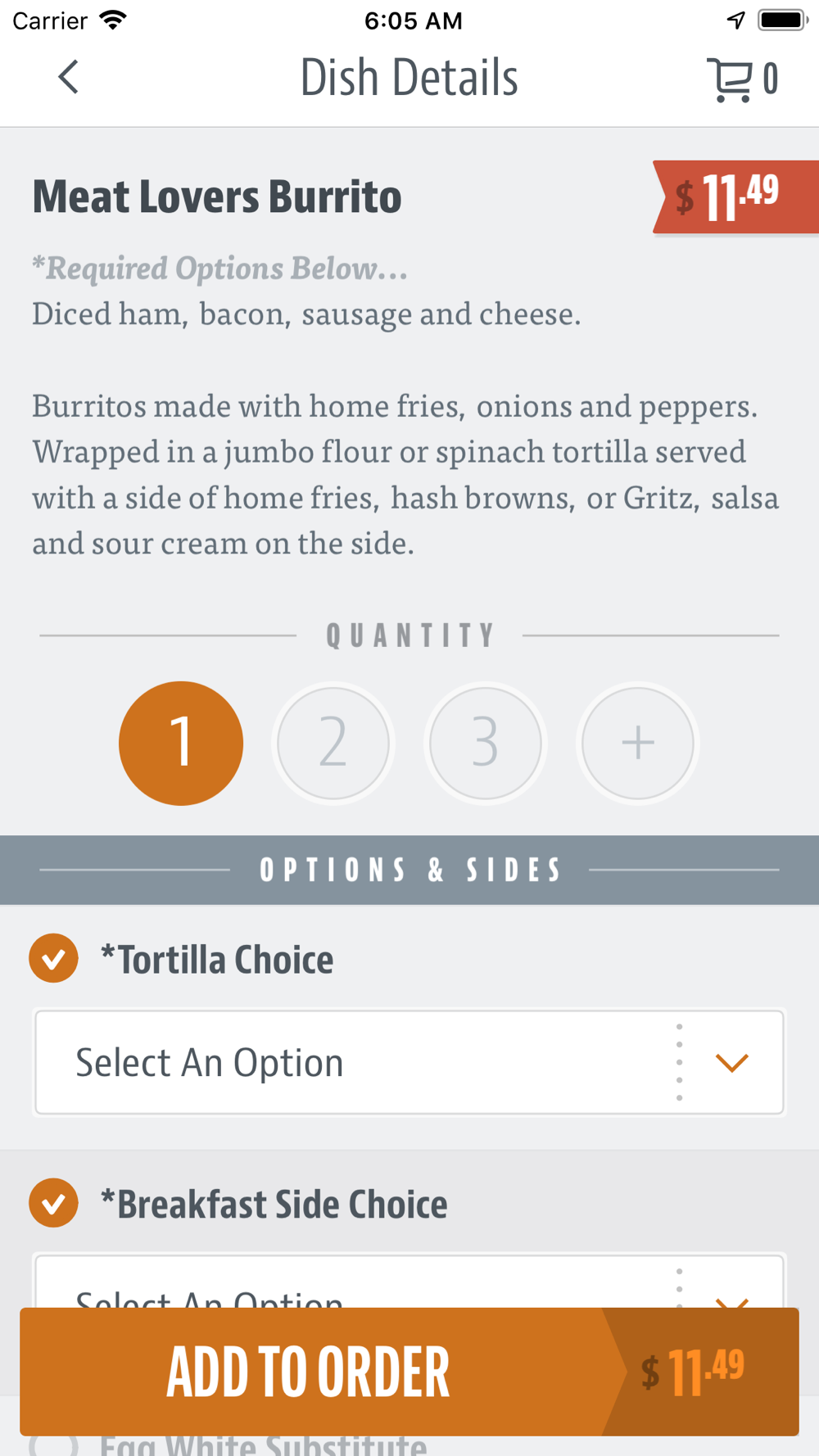Set quantity to 2
819x1456 pixels.
click(x=333, y=743)
